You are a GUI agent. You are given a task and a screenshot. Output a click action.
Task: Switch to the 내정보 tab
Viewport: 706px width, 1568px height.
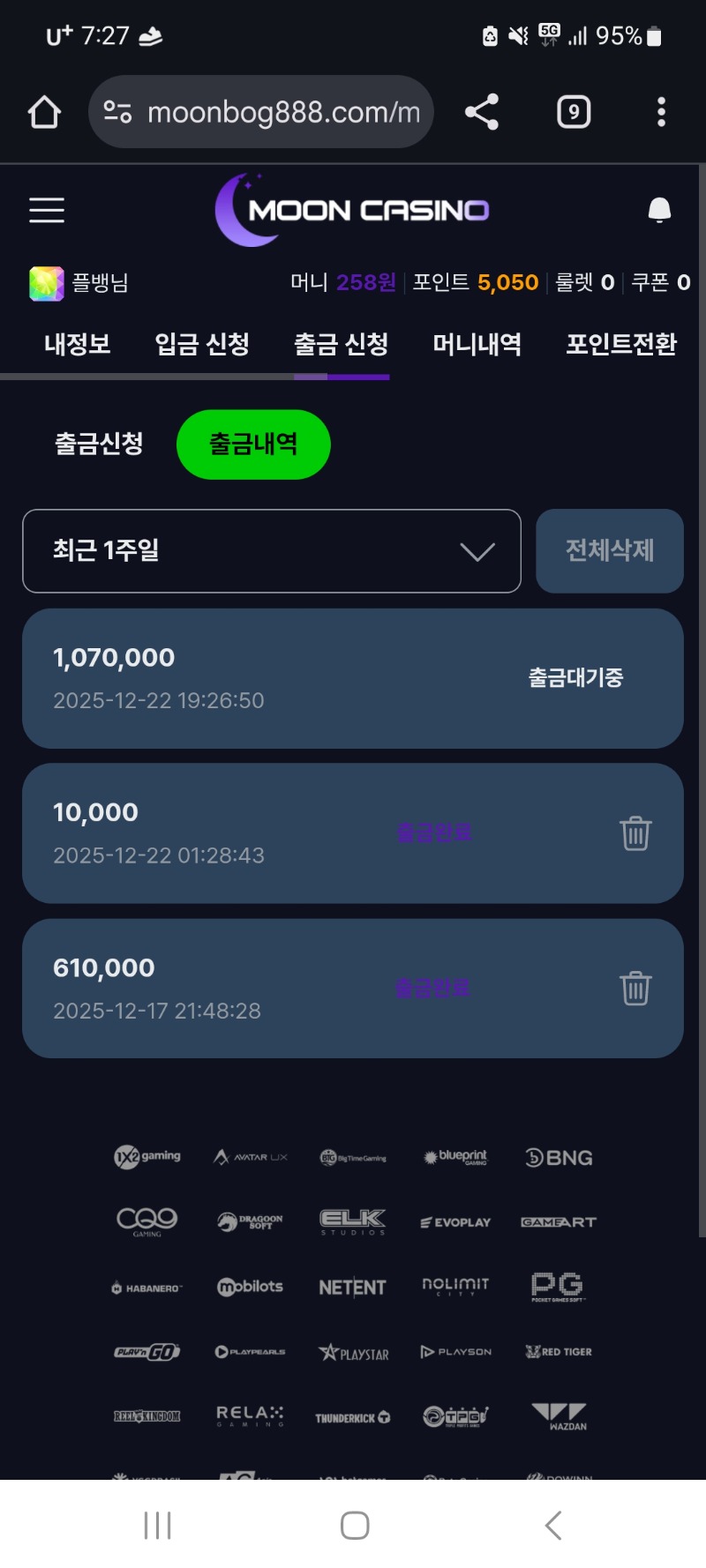78,344
